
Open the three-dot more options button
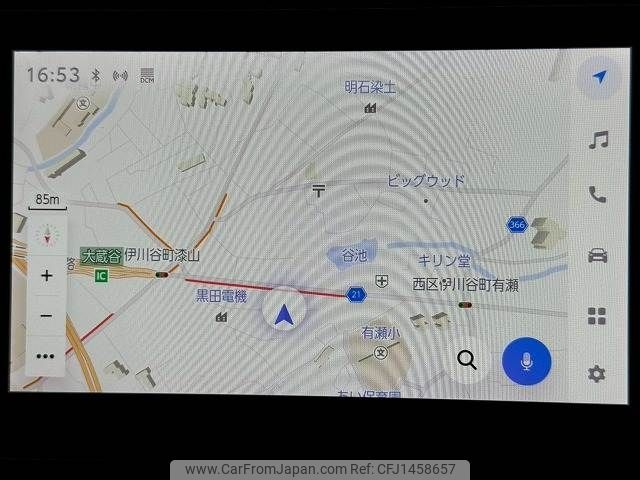45,355
